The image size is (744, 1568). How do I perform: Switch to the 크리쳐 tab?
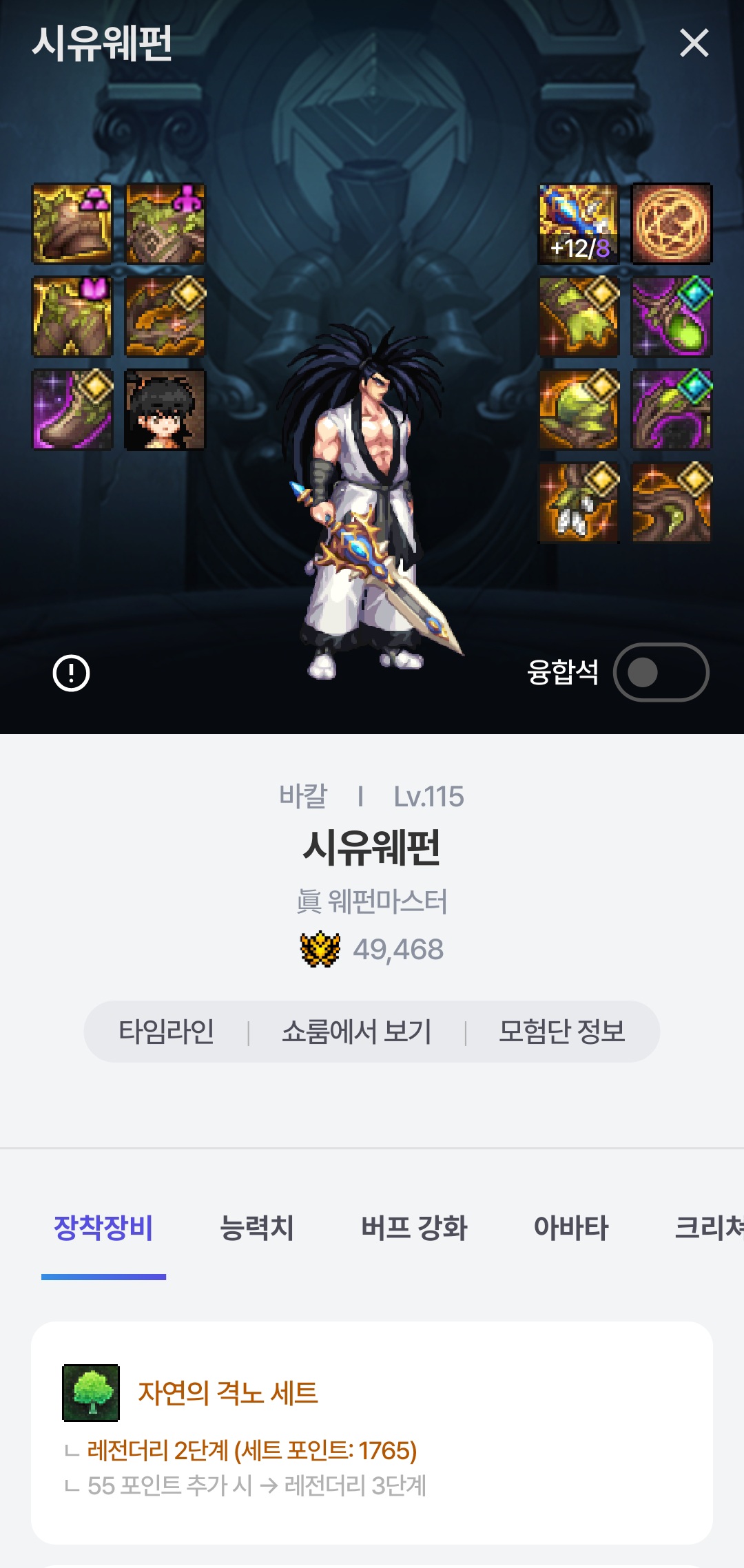pos(708,1228)
